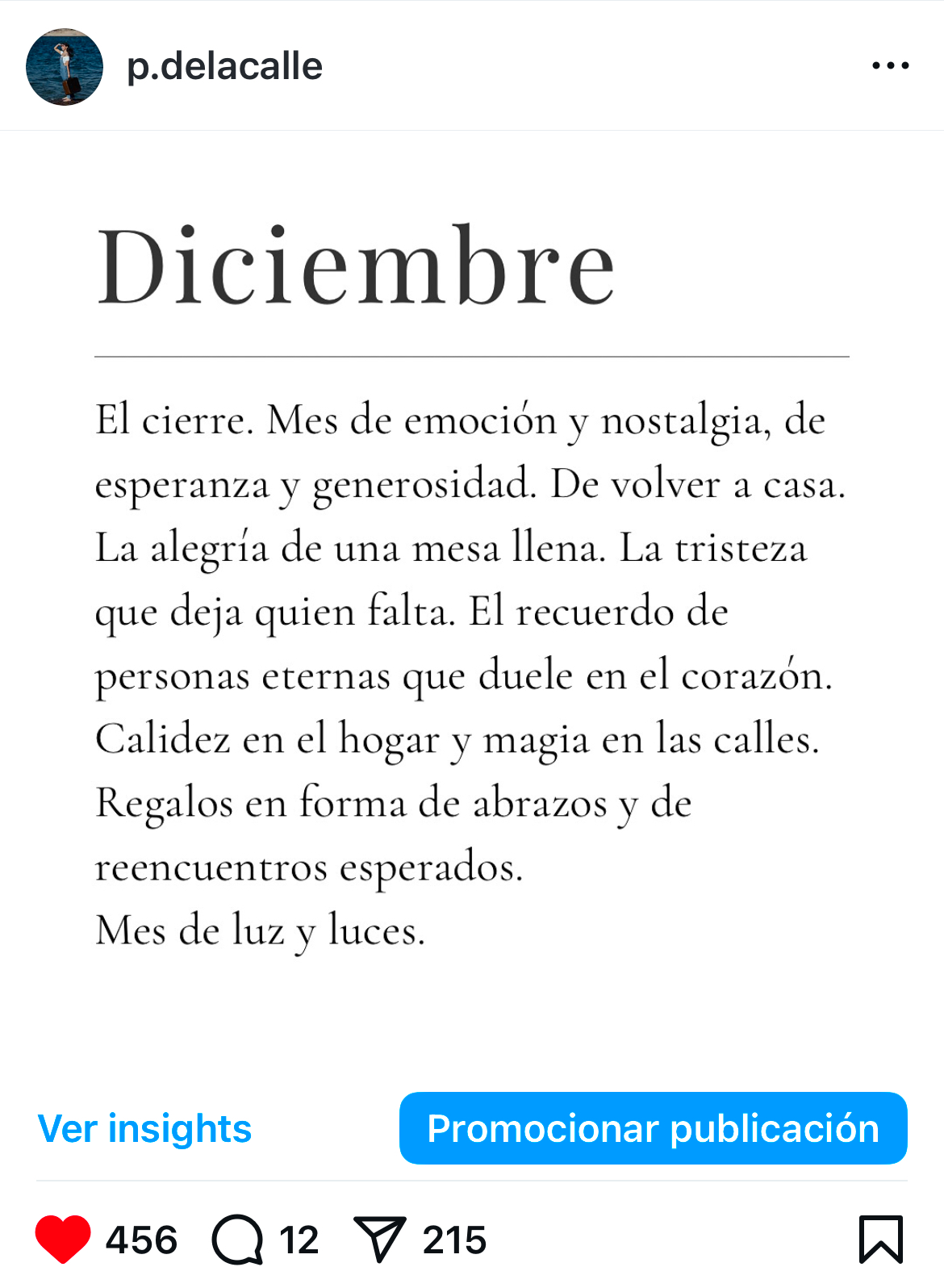The height and width of the screenshot is (1288, 944).
Task: Share the post with paper plane icon
Action: click(379, 1239)
